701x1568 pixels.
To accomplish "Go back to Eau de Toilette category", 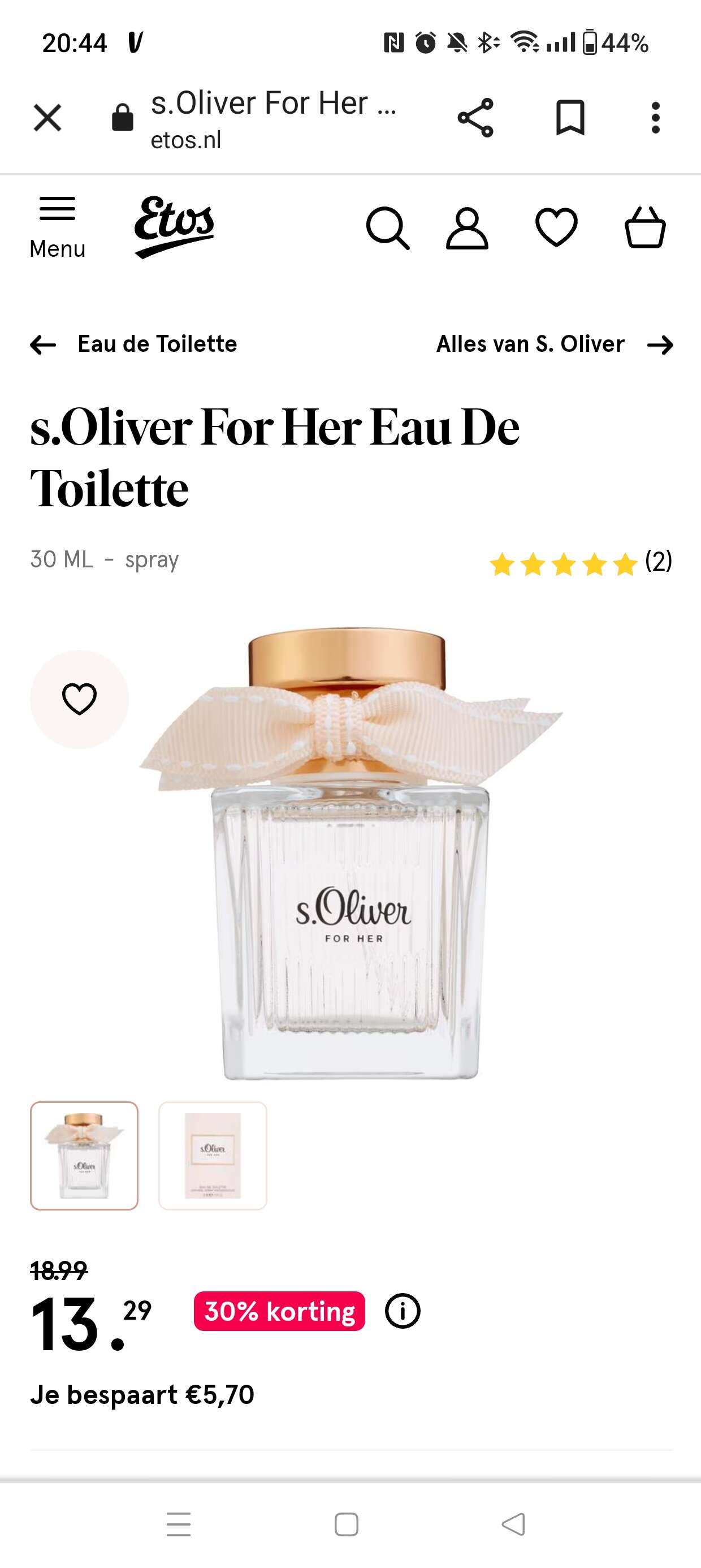I will pyautogui.click(x=133, y=344).
